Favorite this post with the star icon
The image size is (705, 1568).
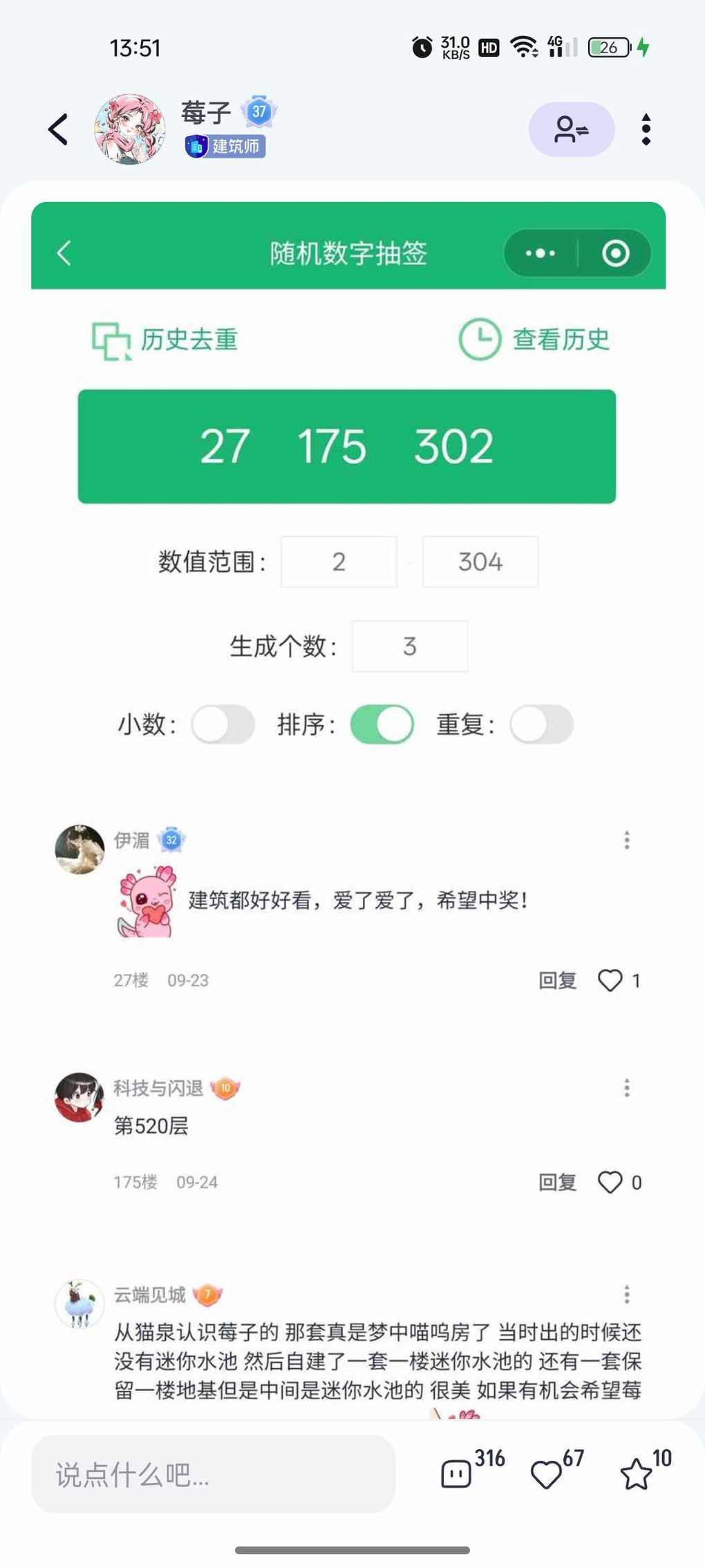[x=635, y=1474]
